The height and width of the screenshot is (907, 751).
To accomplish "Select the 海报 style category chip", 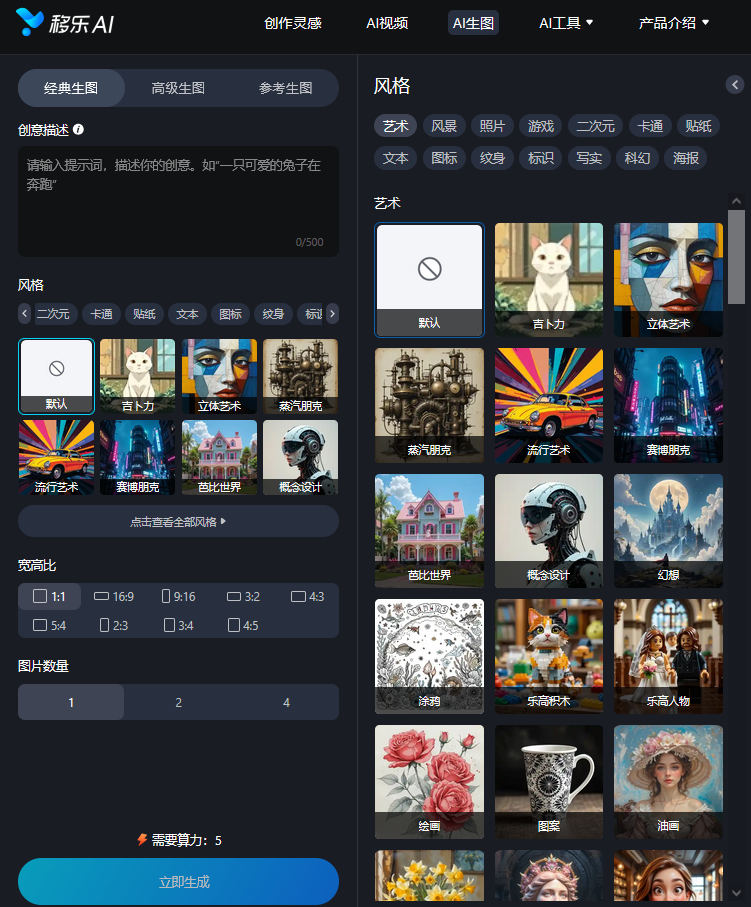I will [686, 158].
